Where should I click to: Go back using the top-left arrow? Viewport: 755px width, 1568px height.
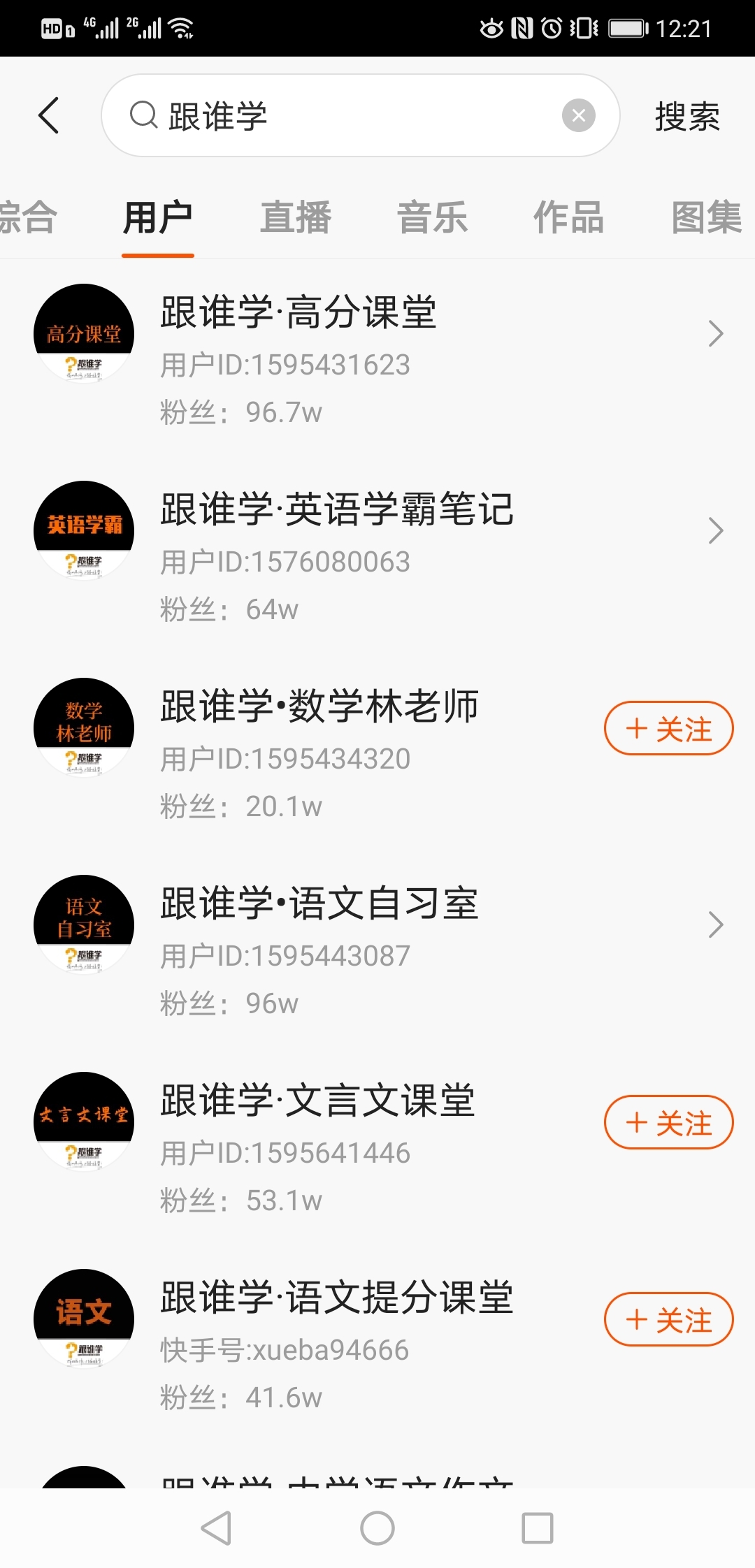[x=49, y=115]
